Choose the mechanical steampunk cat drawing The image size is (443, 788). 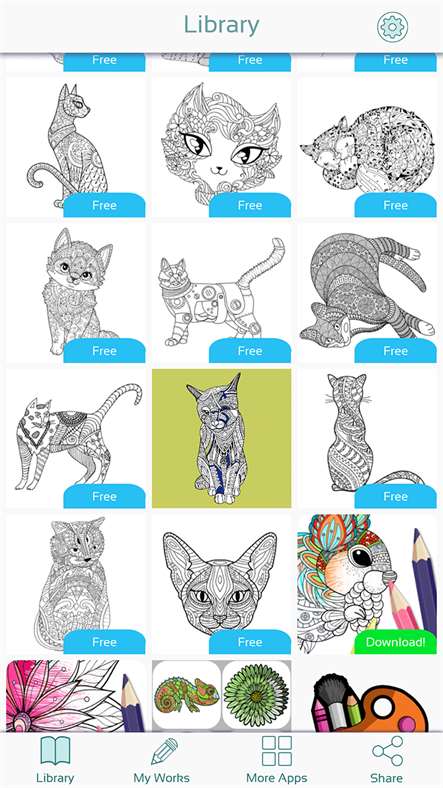click(x=222, y=293)
